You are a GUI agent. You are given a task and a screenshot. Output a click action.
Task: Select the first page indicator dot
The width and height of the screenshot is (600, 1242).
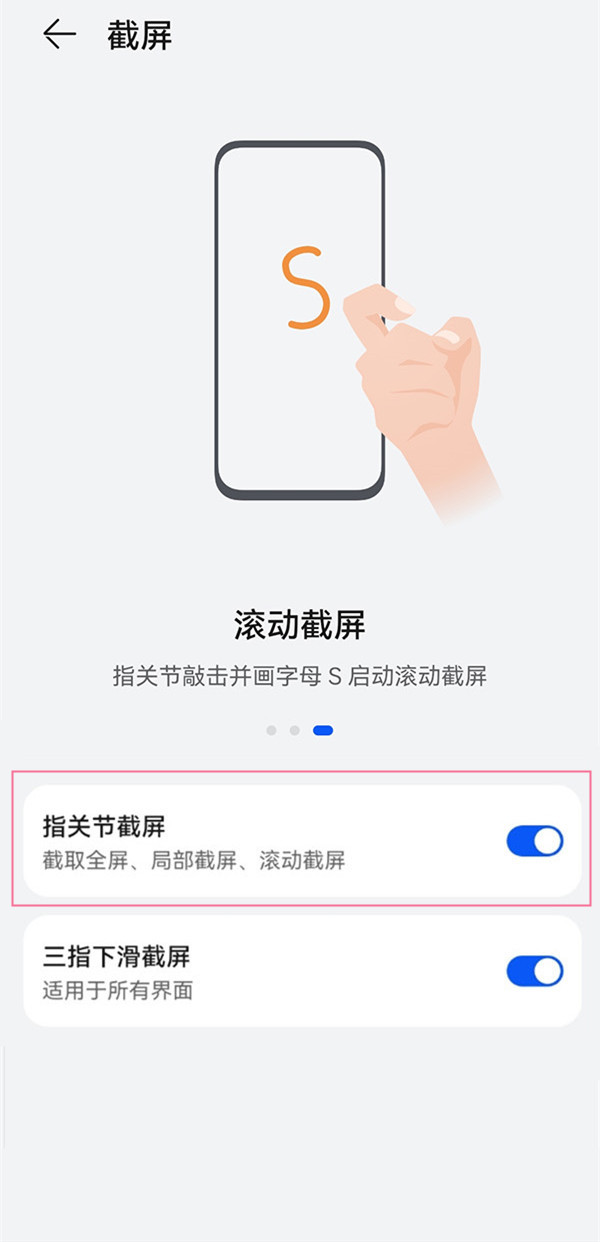[x=271, y=730]
